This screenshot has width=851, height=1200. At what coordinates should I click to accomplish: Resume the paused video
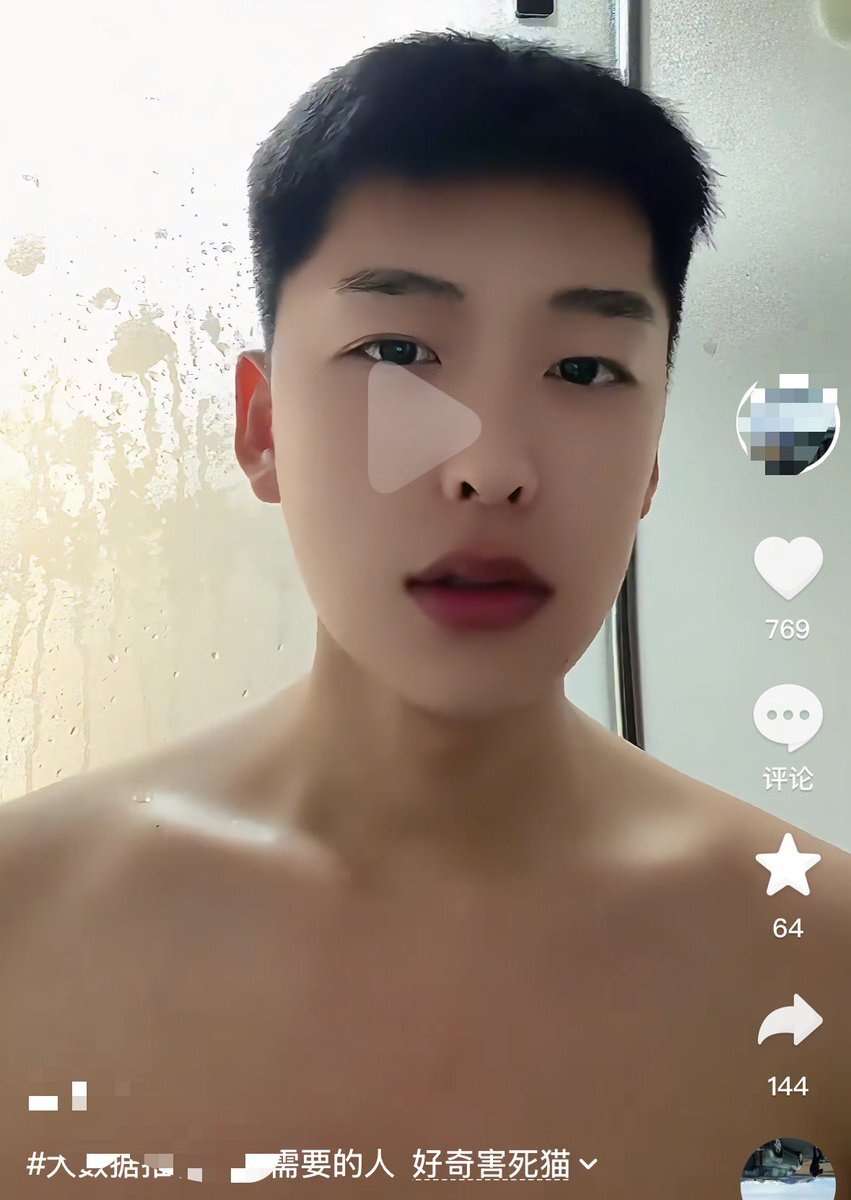[424, 428]
